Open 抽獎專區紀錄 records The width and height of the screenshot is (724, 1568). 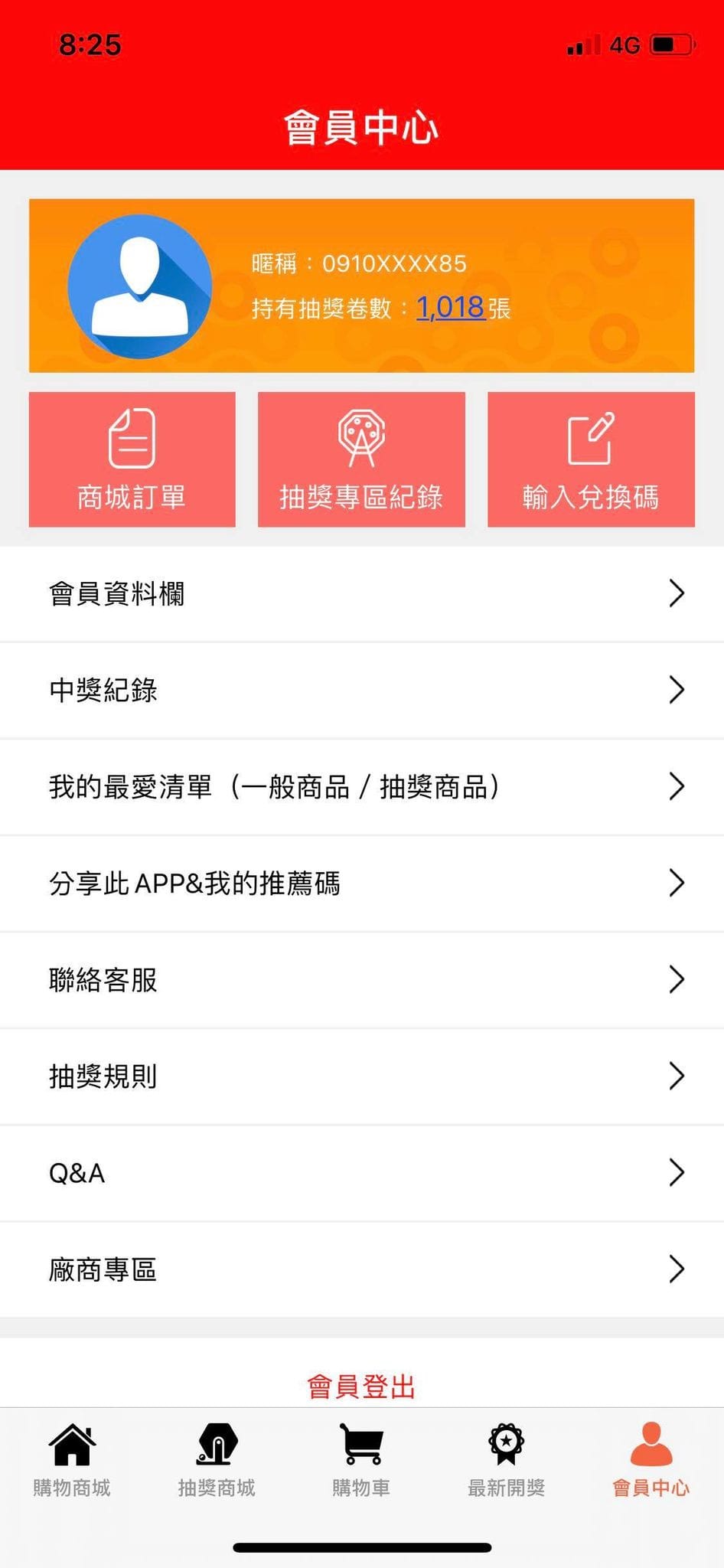click(361, 459)
